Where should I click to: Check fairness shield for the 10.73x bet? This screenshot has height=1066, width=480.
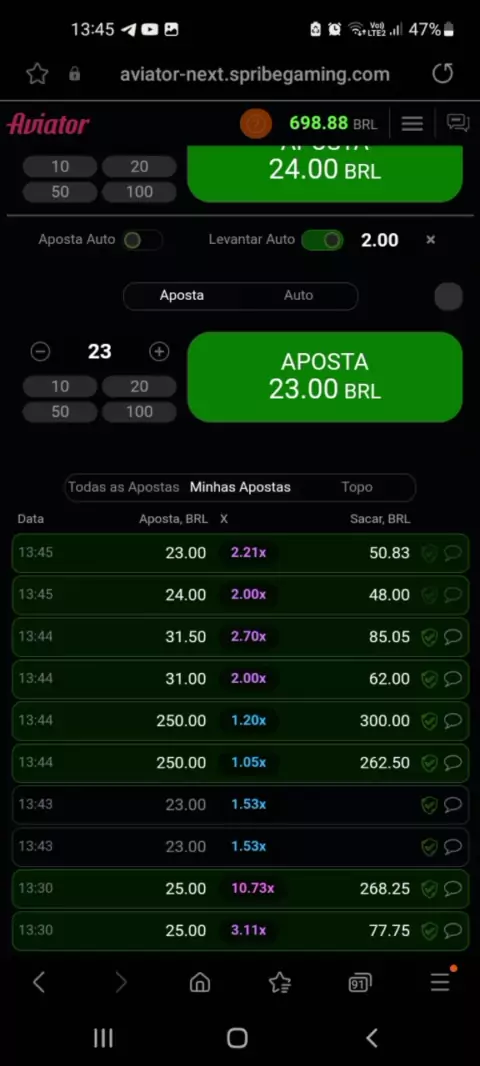(x=429, y=889)
